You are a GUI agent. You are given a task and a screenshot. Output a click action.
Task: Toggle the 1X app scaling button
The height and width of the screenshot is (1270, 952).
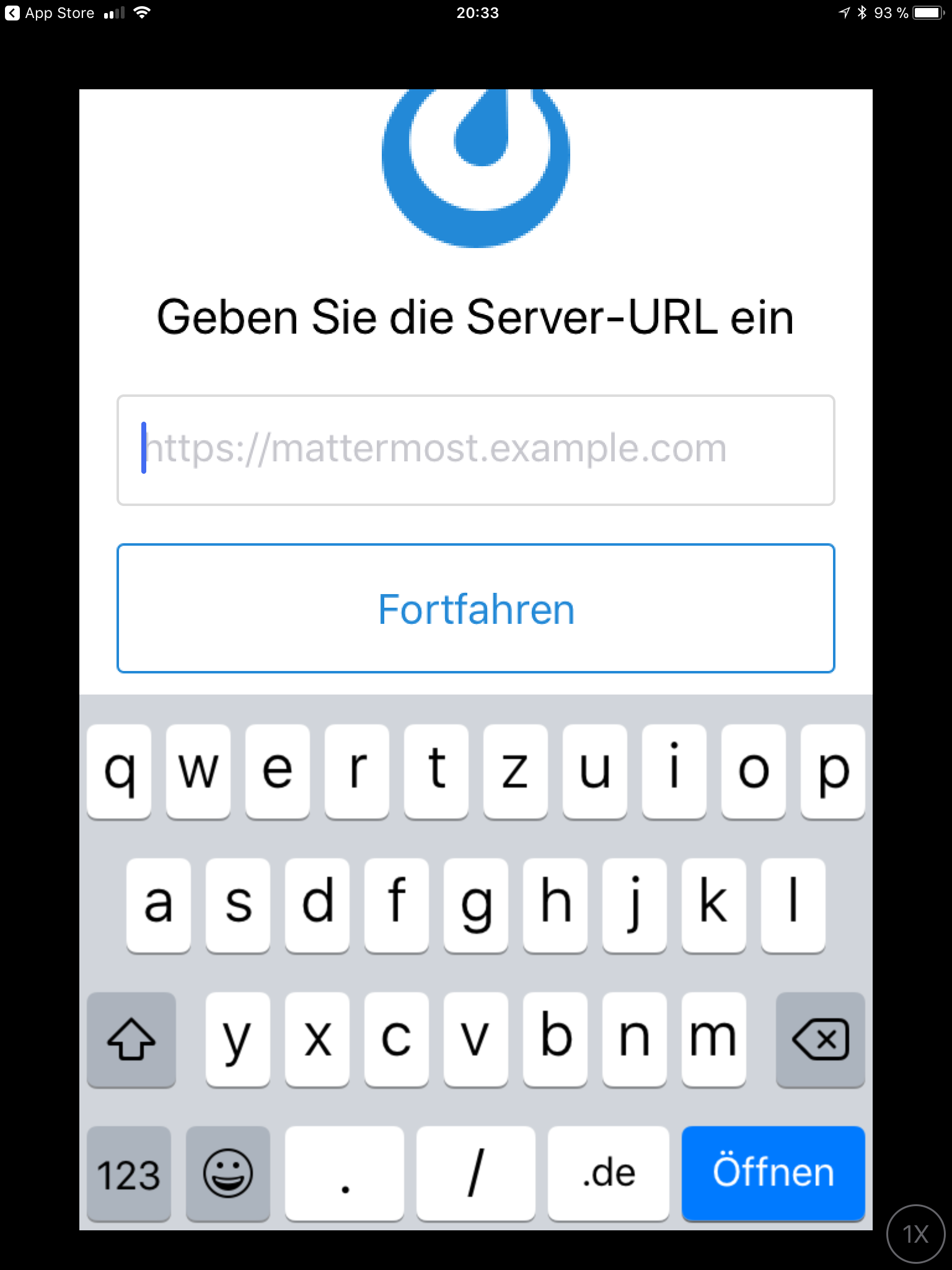click(915, 1234)
